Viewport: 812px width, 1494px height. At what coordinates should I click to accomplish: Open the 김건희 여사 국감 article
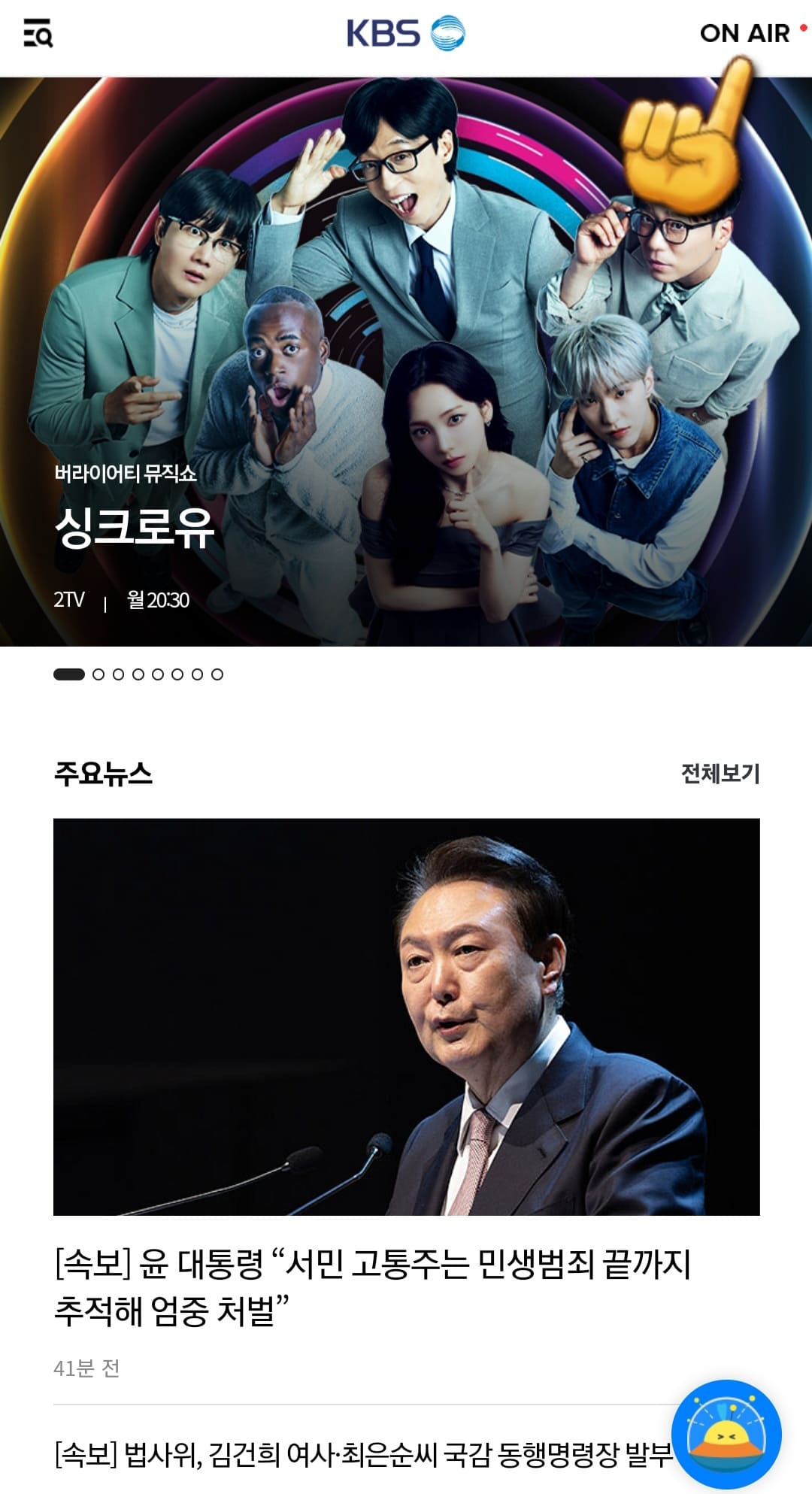(x=361, y=1454)
